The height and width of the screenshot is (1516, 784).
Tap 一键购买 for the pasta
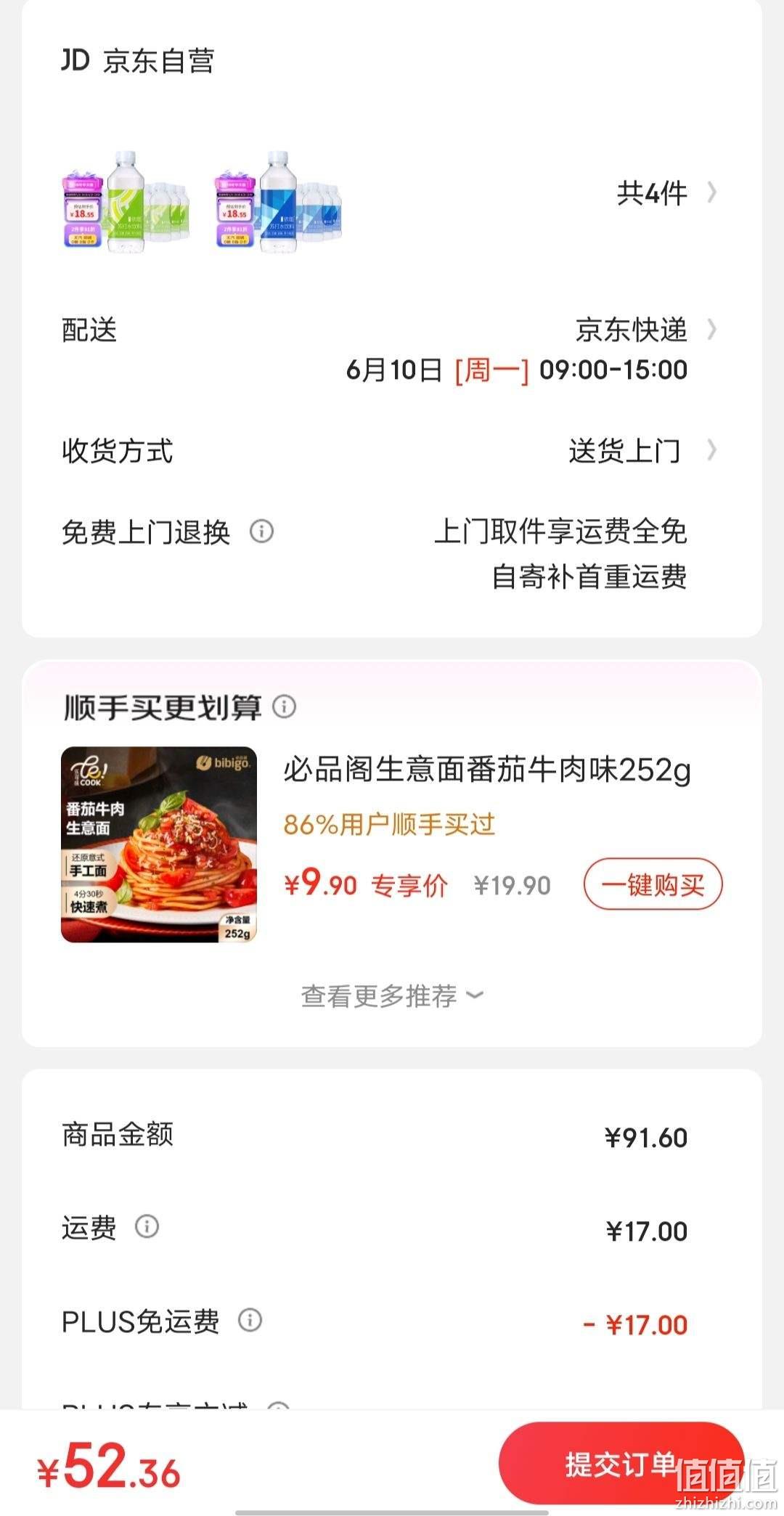653,884
